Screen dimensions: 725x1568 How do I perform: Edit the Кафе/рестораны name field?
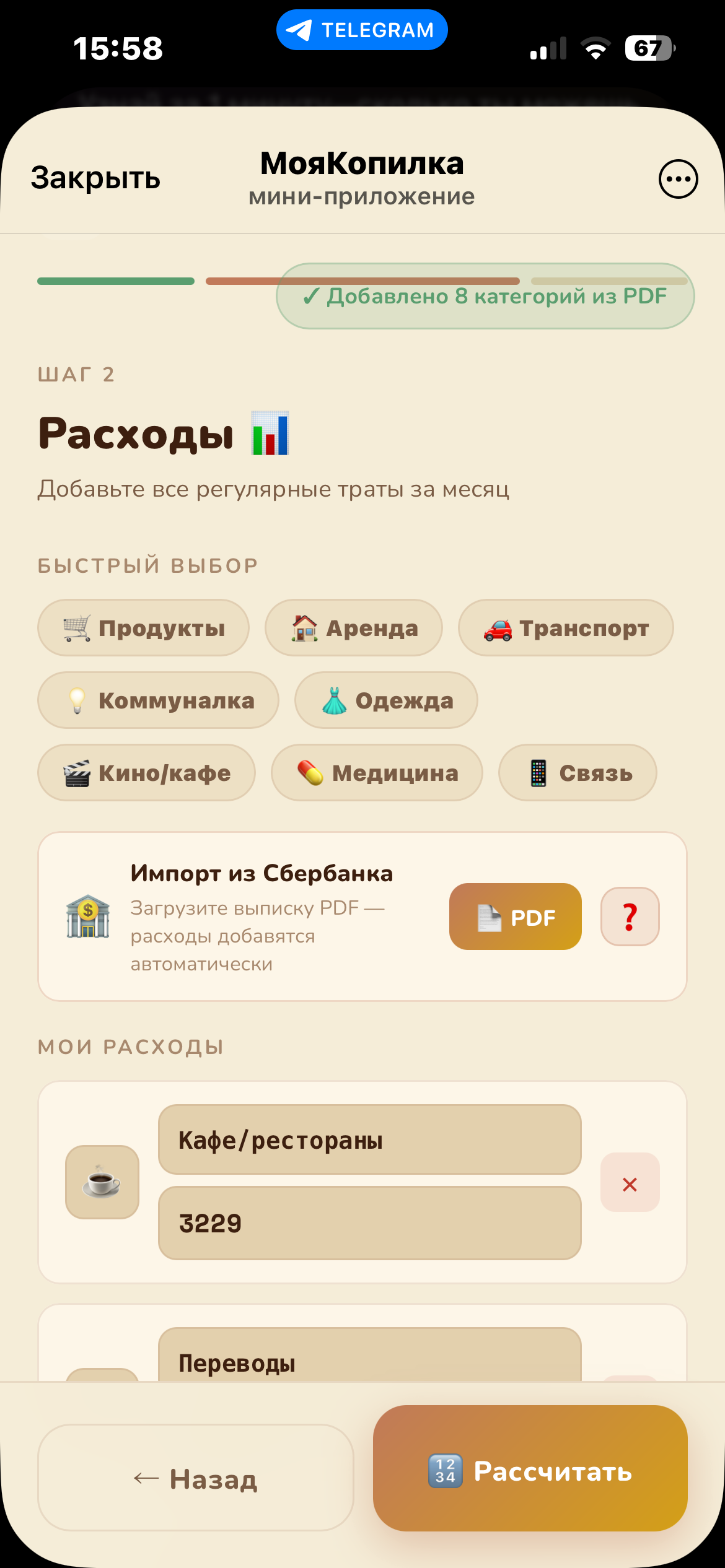[x=369, y=1139]
